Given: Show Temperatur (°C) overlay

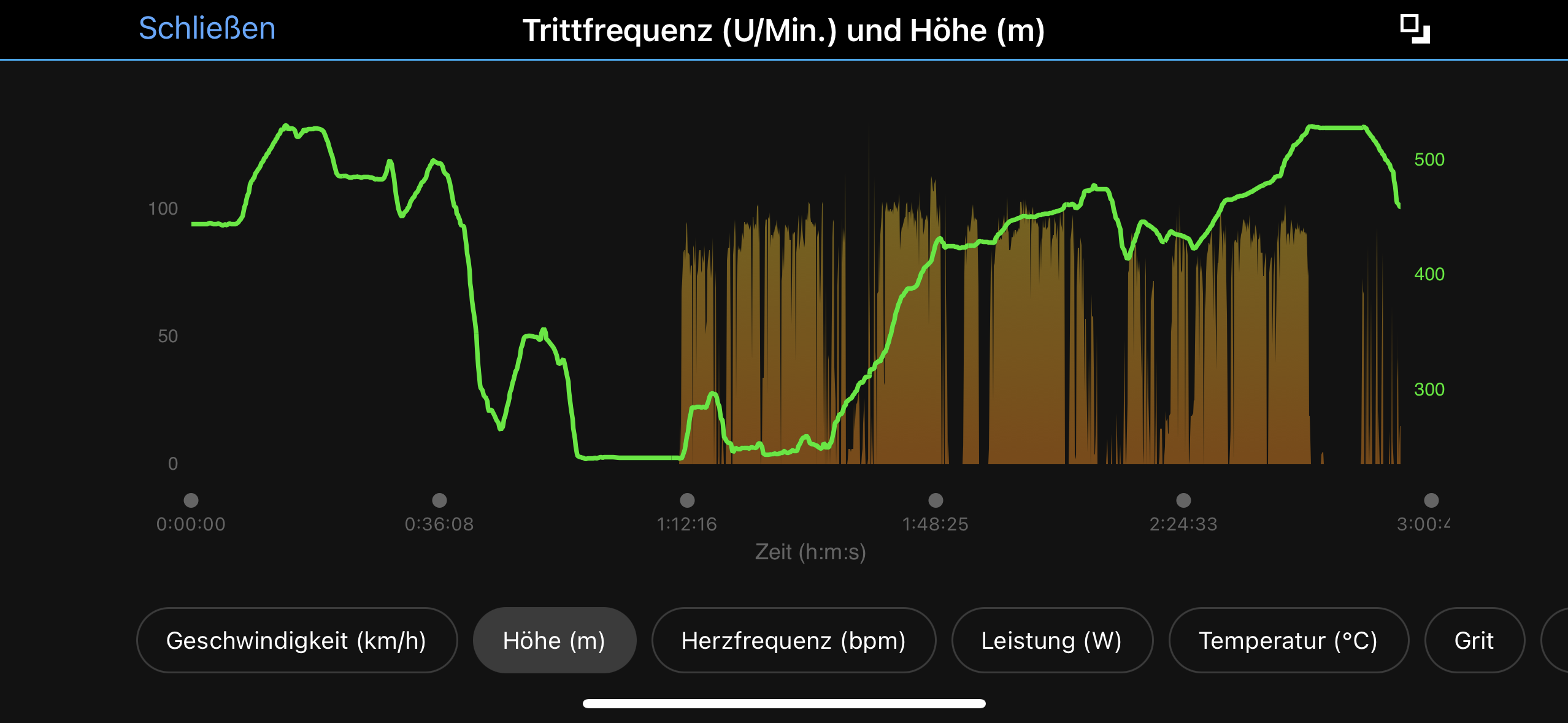Looking at the screenshot, I should [1288, 640].
